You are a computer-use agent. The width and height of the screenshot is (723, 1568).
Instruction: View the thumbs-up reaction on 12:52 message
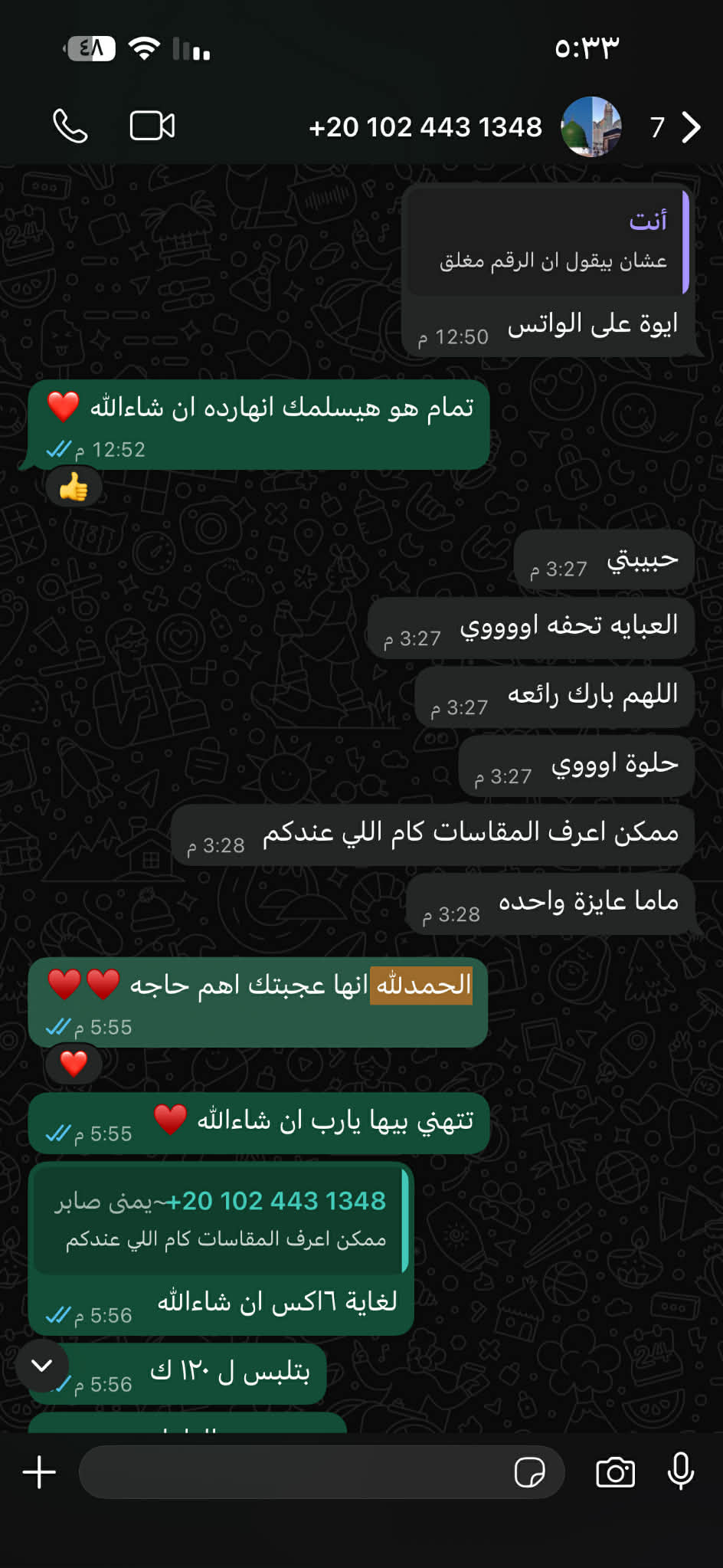(x=74, y=487)
